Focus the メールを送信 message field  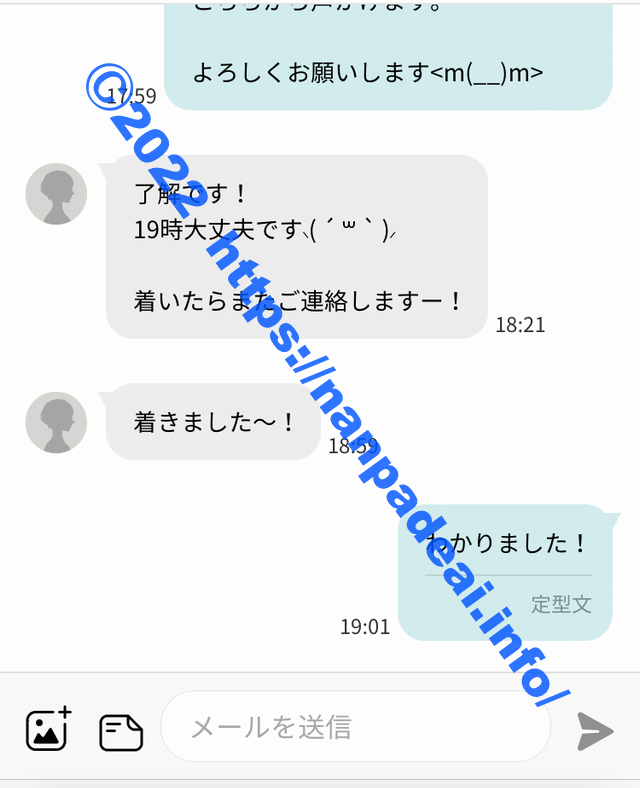[x=355, y=727]
